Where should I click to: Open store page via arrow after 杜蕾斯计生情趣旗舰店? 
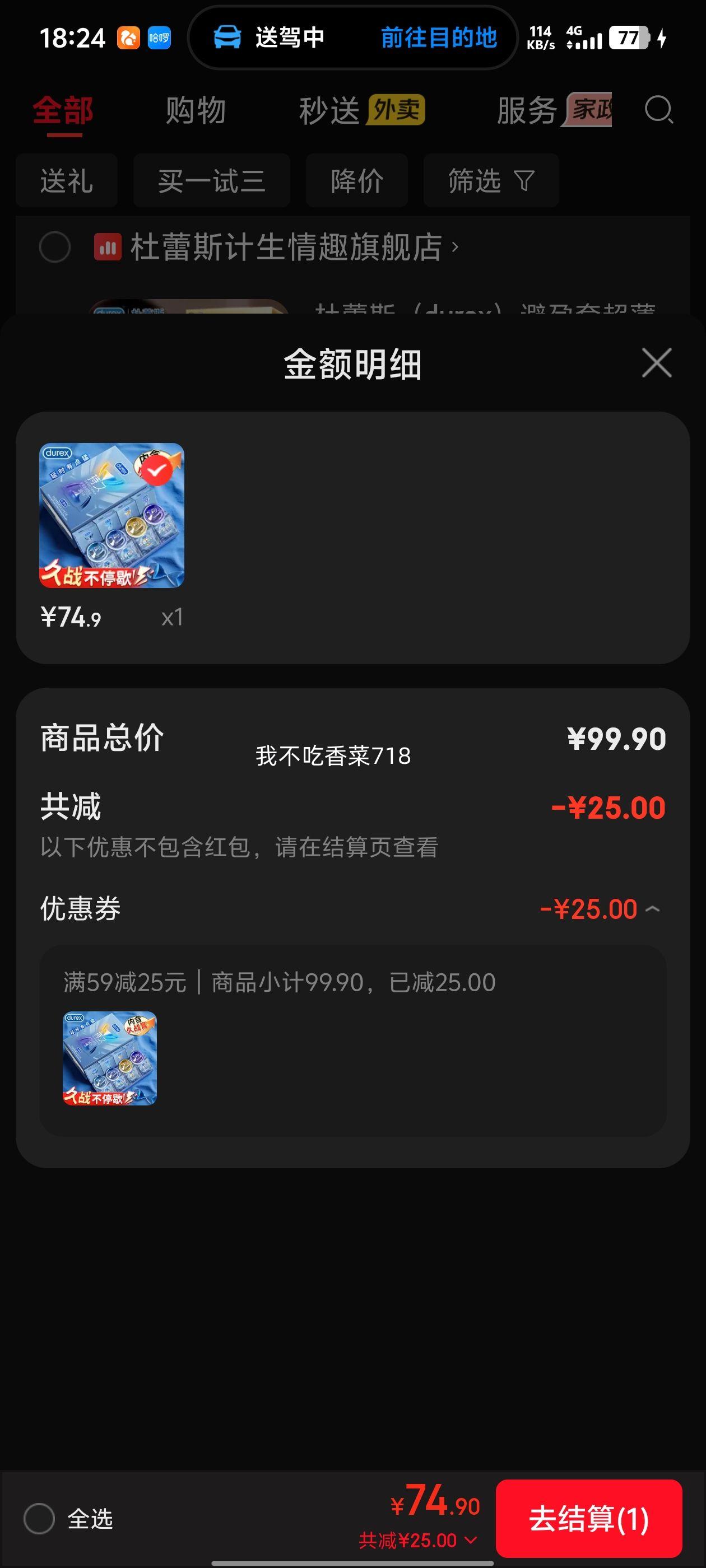456,248
